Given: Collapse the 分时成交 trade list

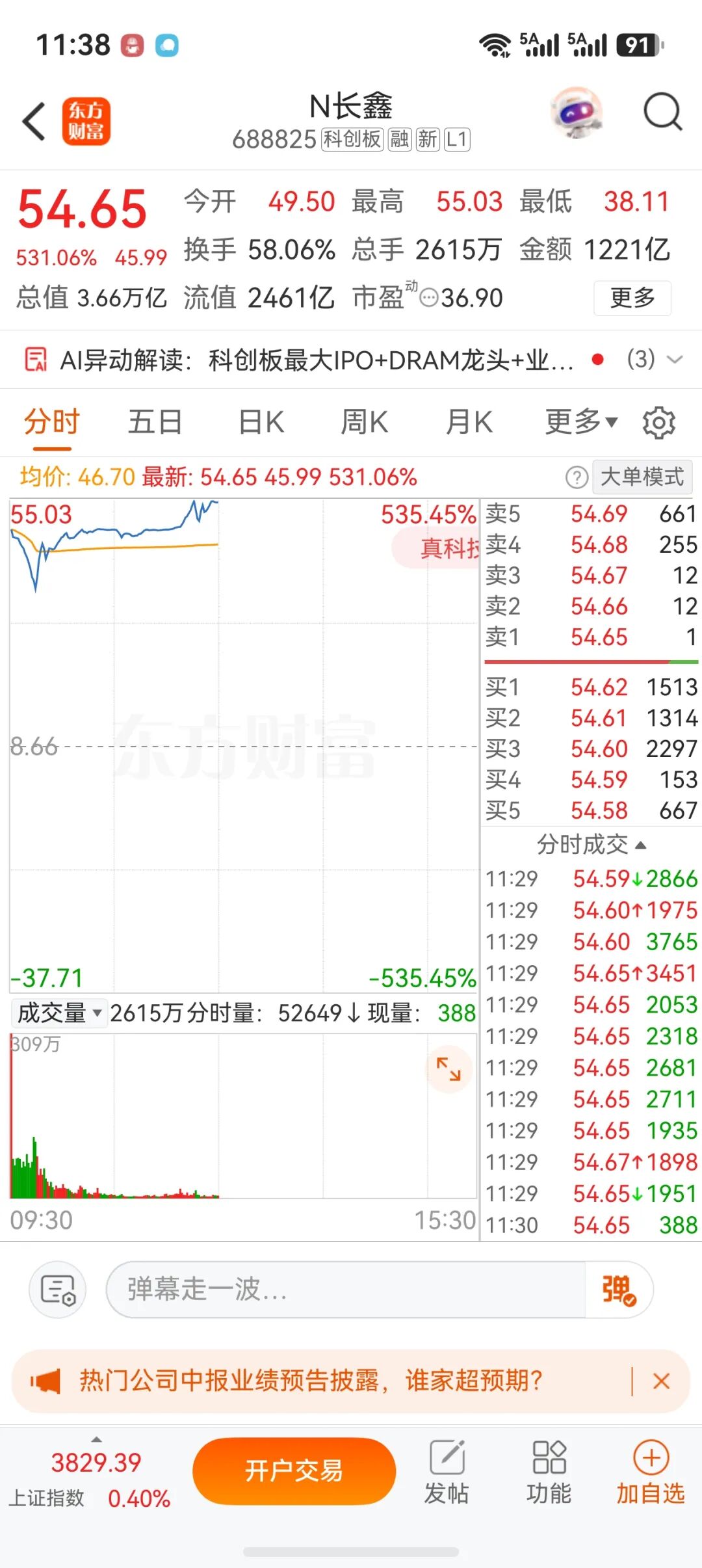Looking at the screenshot, I should pos(591,845).
